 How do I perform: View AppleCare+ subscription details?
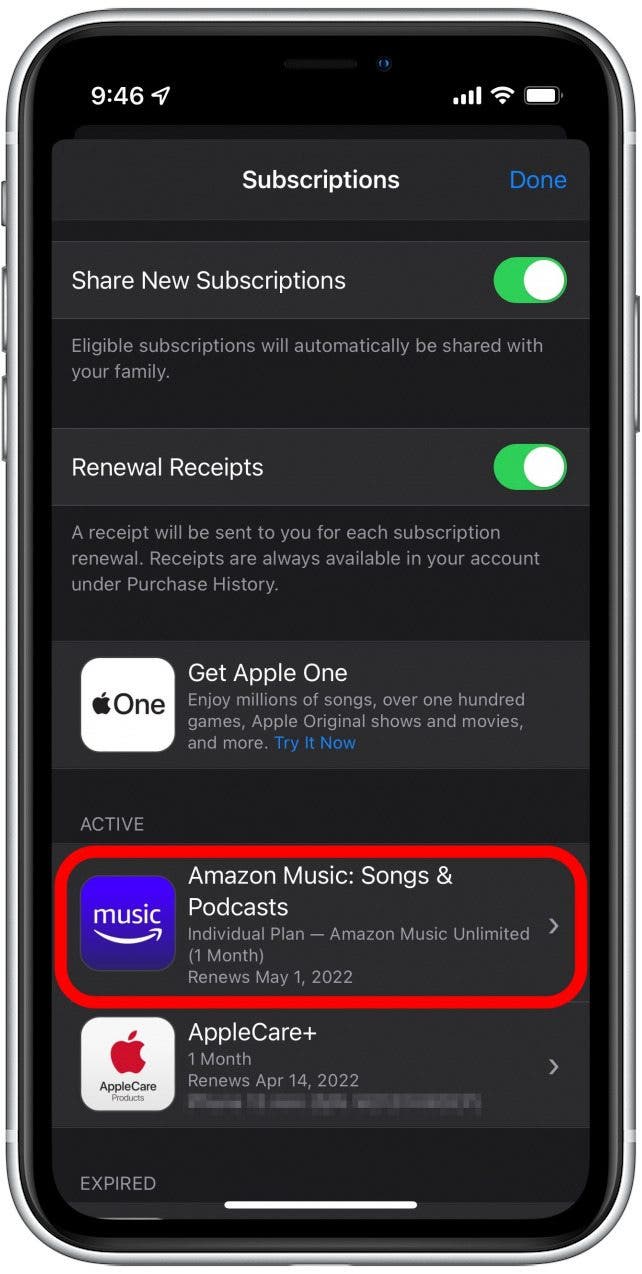click(x=320, y=1065)
